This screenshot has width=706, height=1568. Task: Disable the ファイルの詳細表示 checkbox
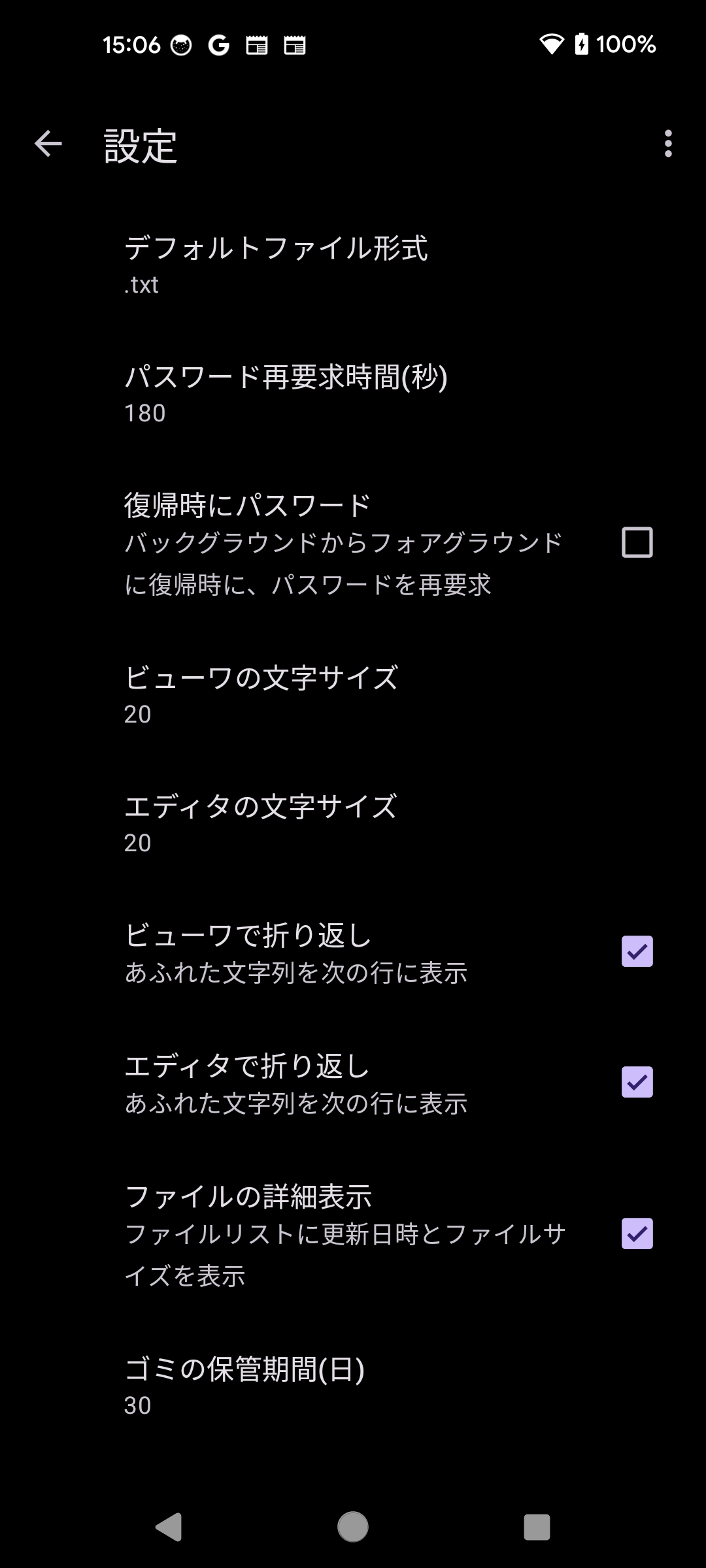pyautogui.click(x=637, y=1234)
